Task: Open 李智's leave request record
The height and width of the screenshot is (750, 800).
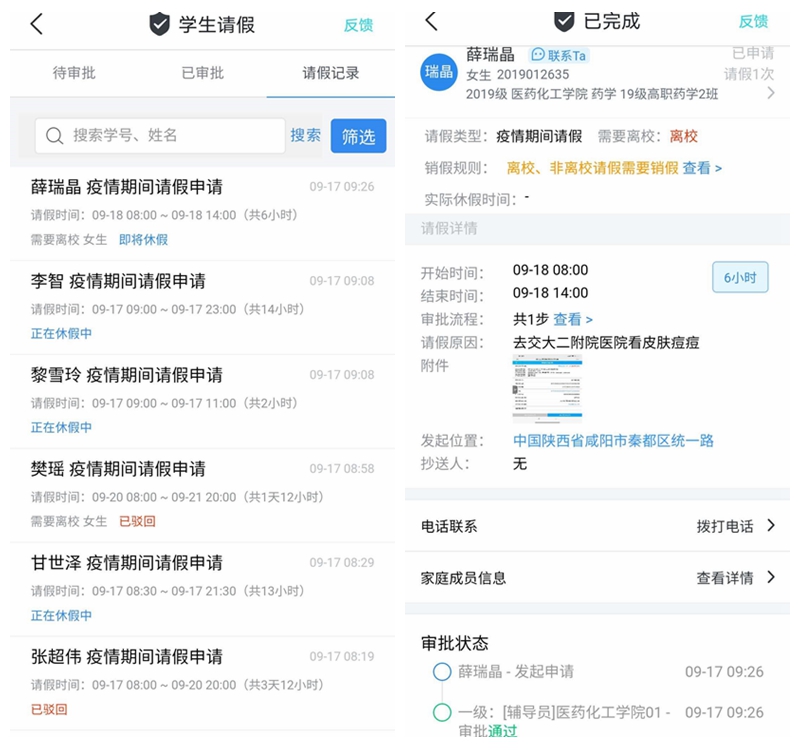Action: point(200,306)
